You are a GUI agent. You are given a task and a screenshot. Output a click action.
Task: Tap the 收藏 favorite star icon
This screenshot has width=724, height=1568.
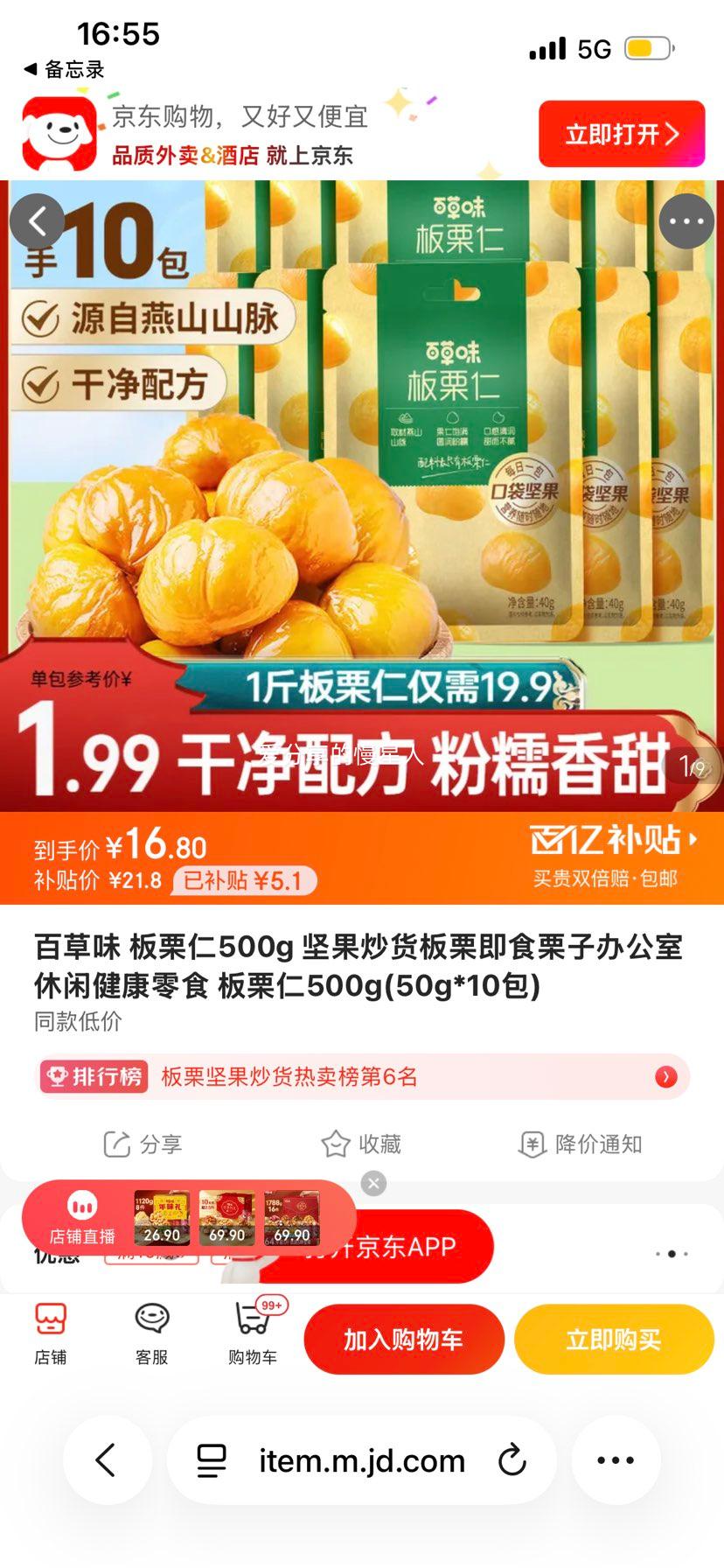[x=361, y=1144]
